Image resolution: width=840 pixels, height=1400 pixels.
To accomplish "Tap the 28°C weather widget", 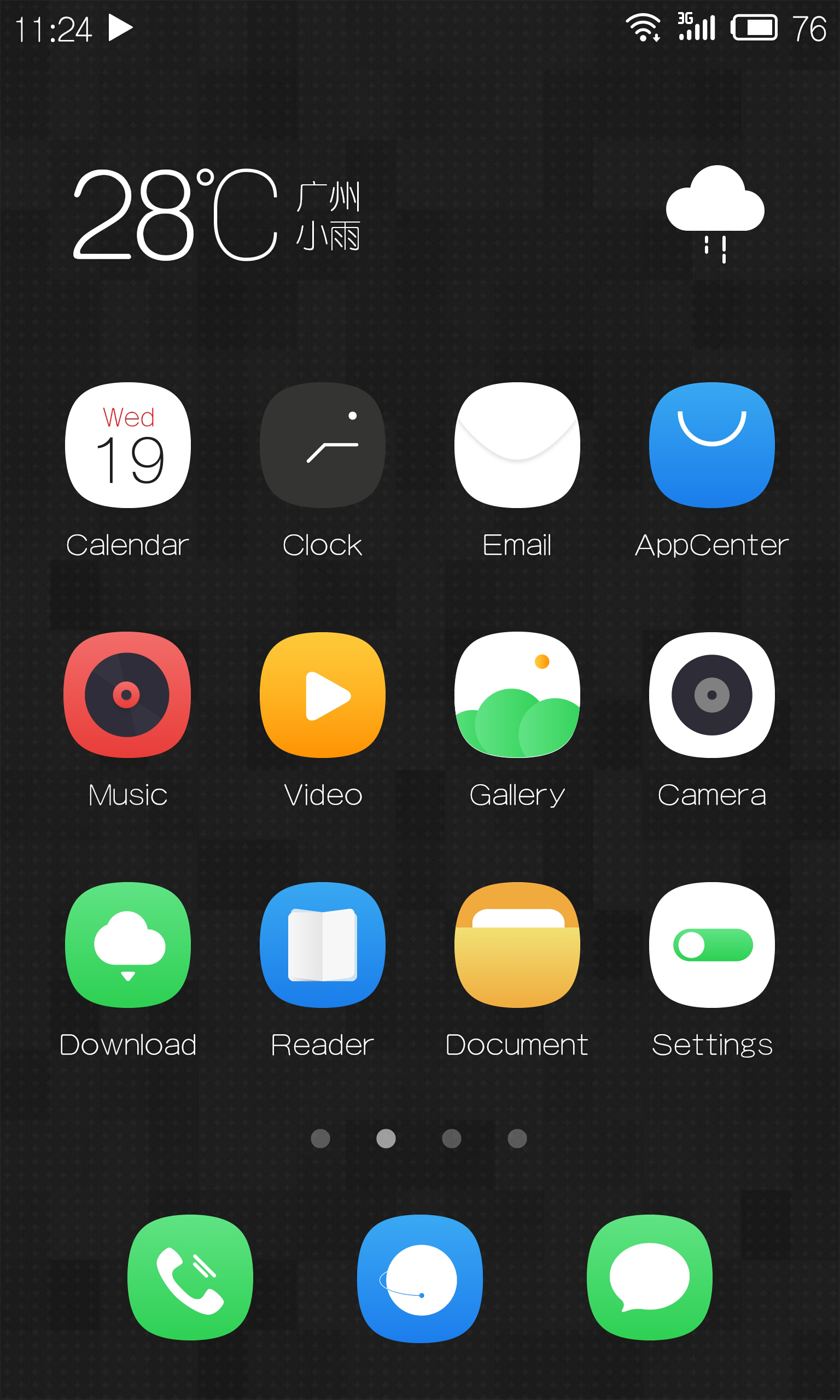I will 419,214.
